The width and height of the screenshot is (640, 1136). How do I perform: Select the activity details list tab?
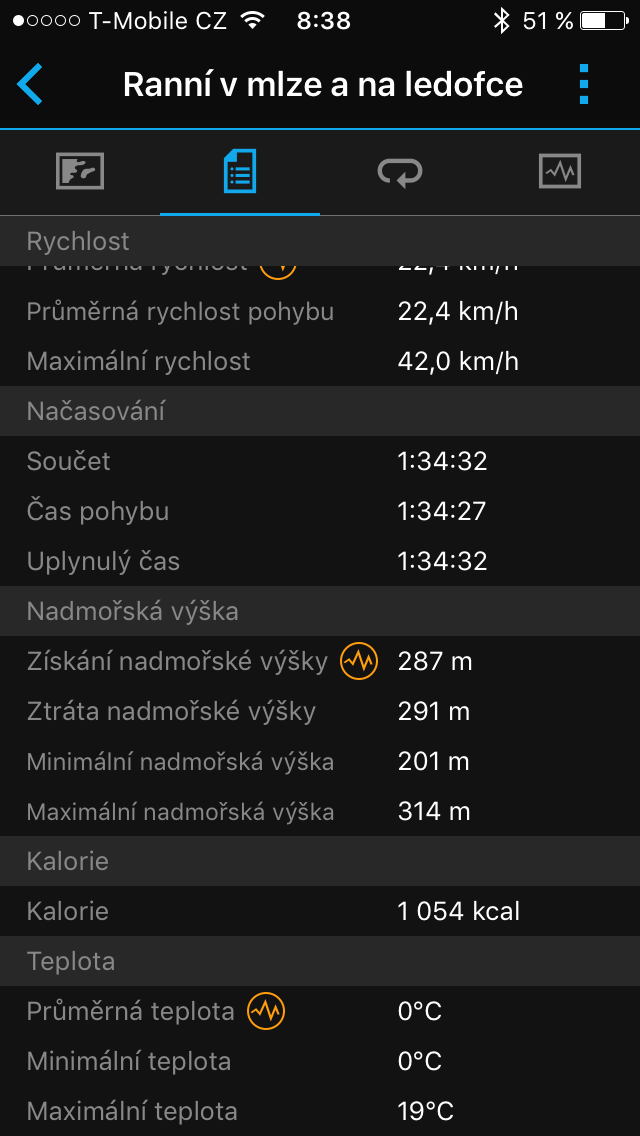pos(240,172)
